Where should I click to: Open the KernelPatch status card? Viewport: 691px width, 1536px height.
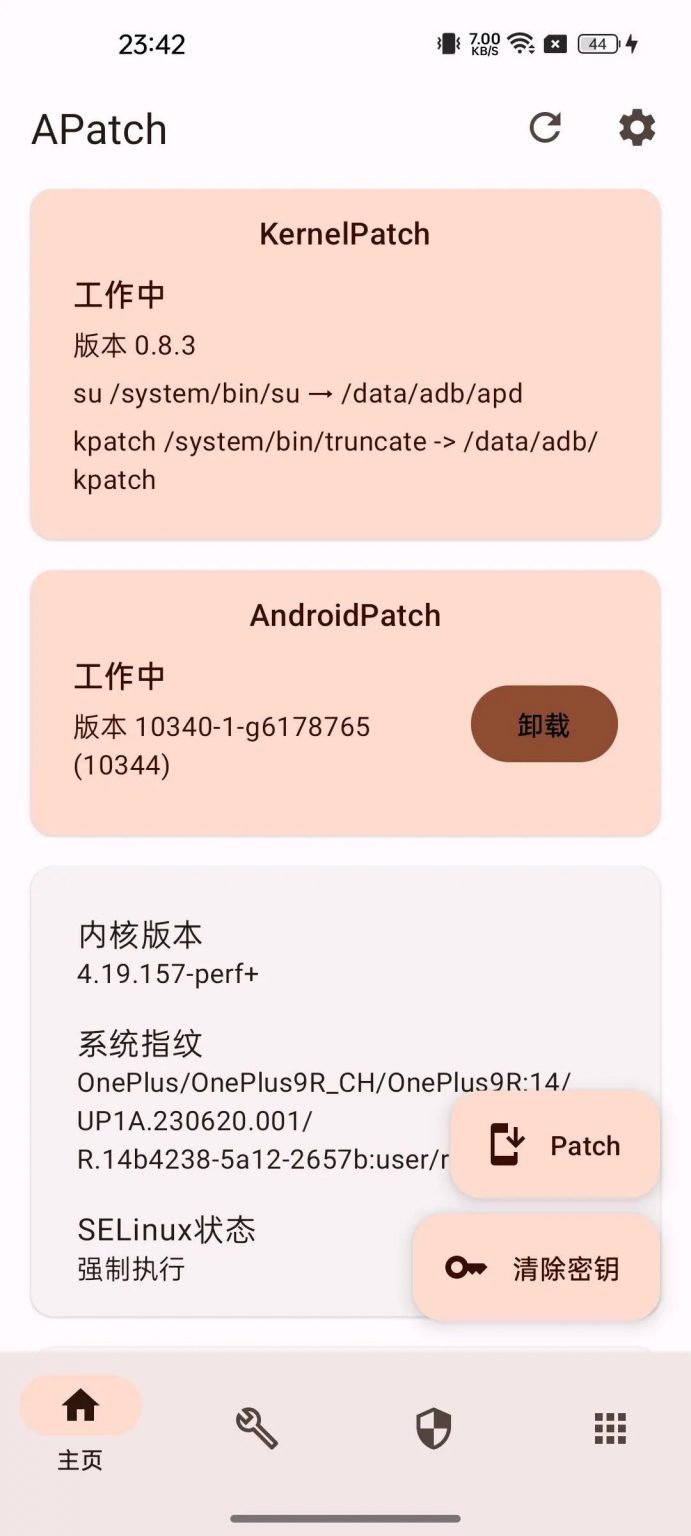345,365
